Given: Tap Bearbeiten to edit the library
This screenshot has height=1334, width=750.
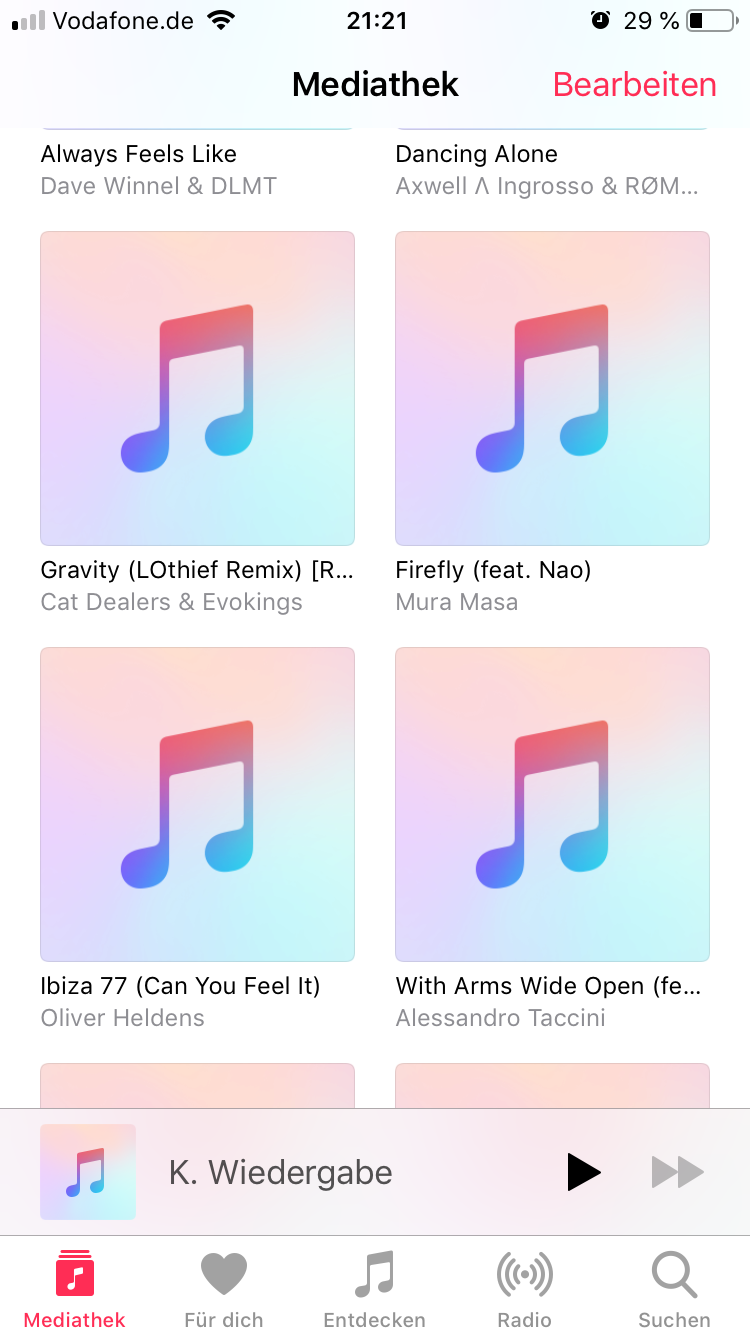Looking at the screenshot, I should pos(634,85).
